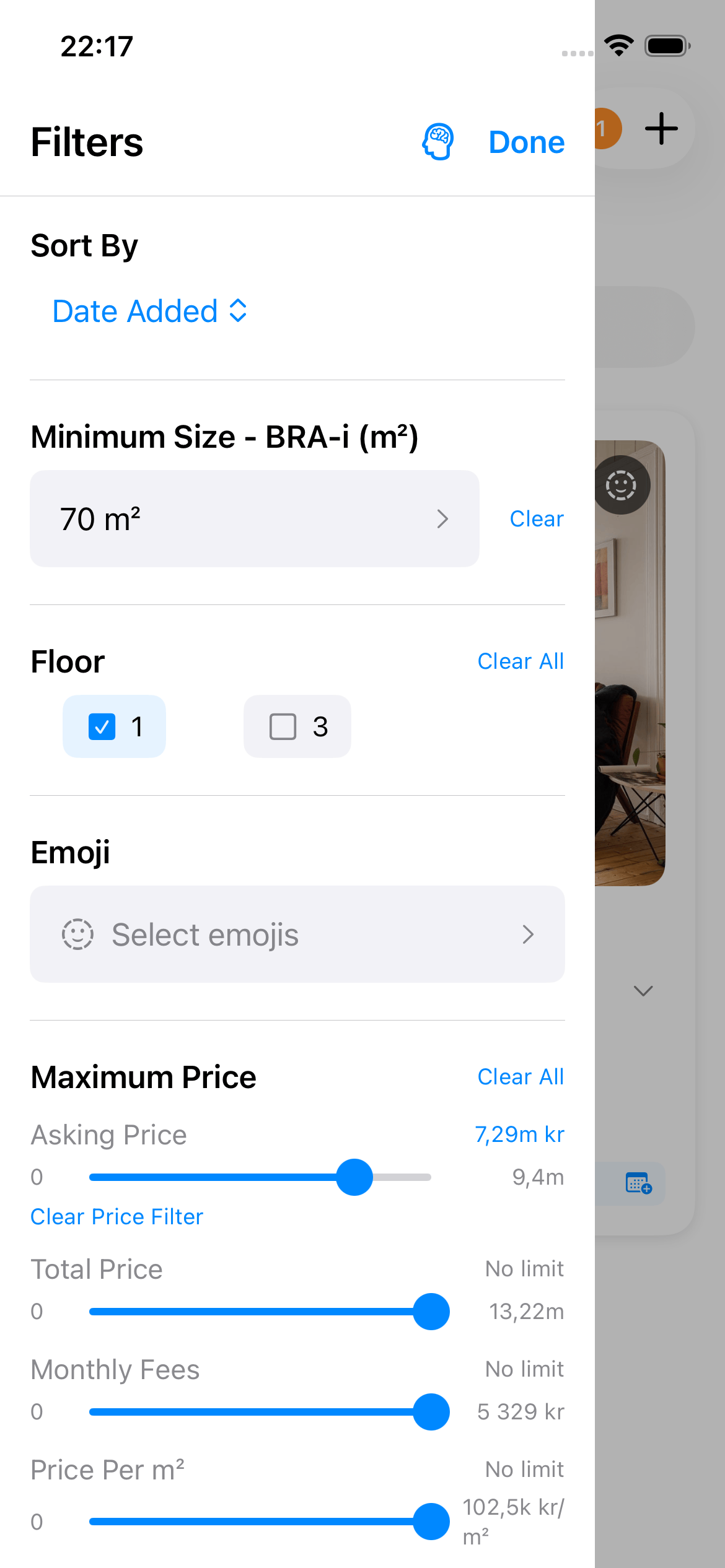This screenshot has width=725, height=1568.
Task: Open the brain assistant icon in the header
Action: point(437,141)
